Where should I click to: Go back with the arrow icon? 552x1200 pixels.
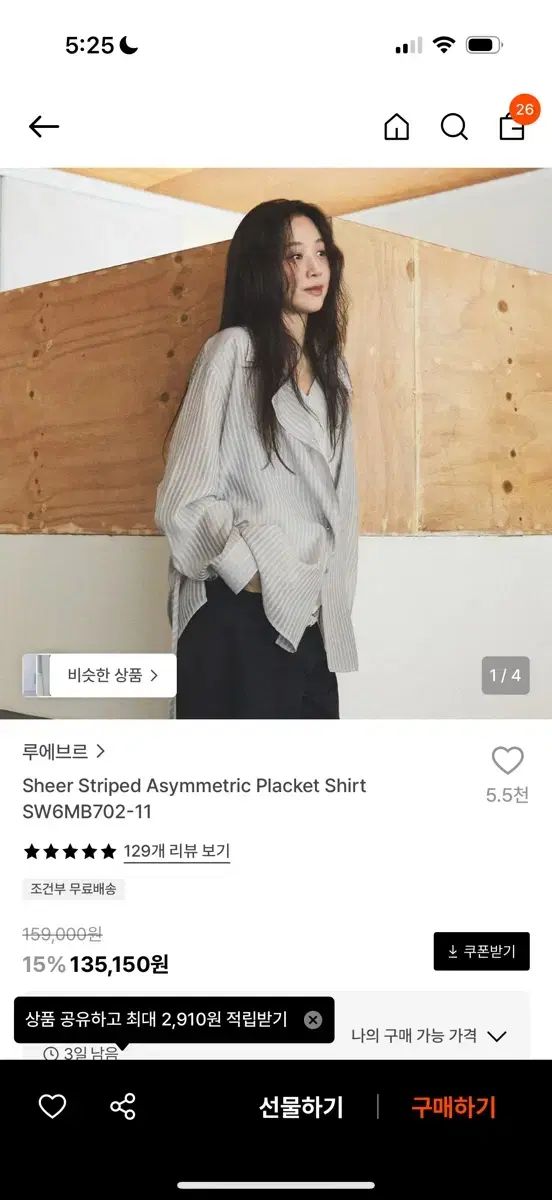[x=44, y=127]
